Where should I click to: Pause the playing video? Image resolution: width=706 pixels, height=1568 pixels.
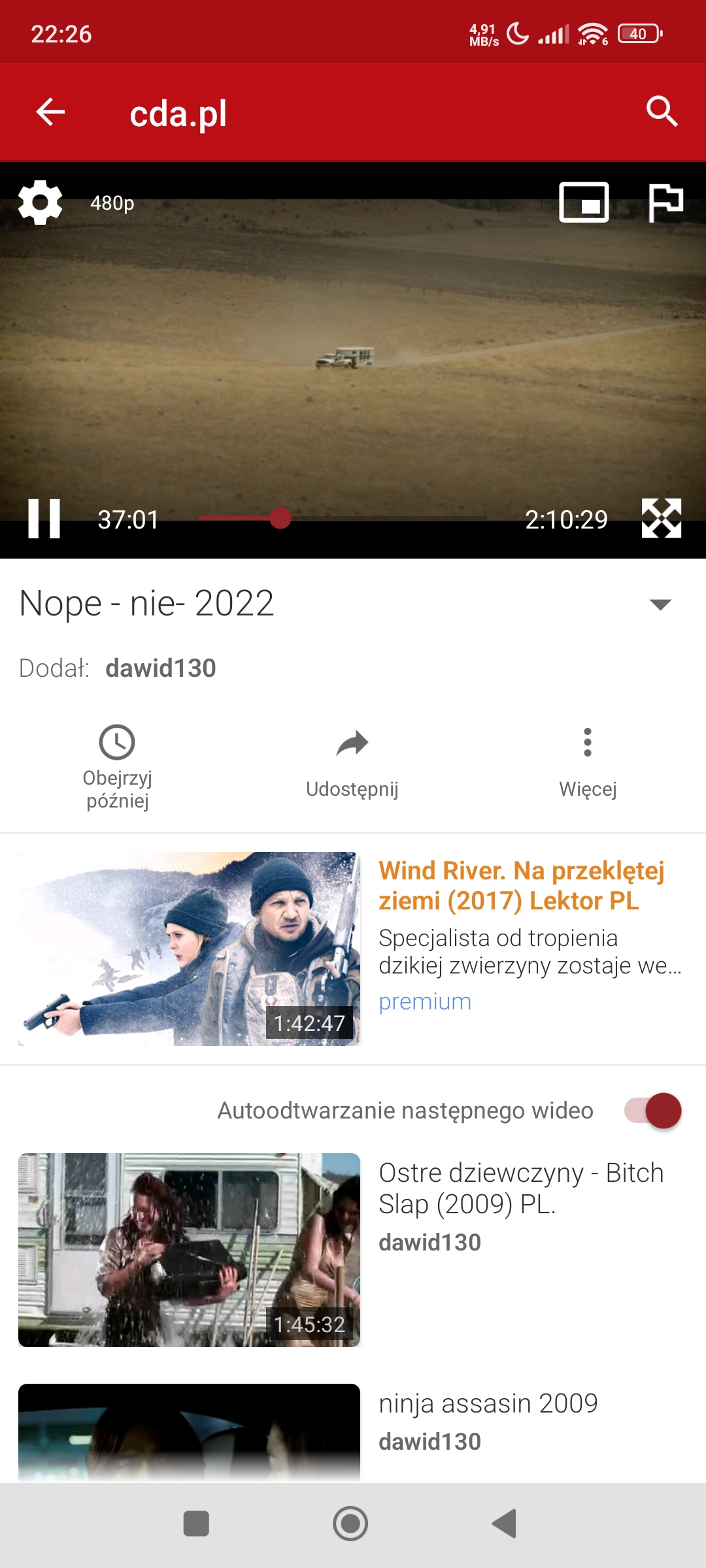click(x=44, y=519)
